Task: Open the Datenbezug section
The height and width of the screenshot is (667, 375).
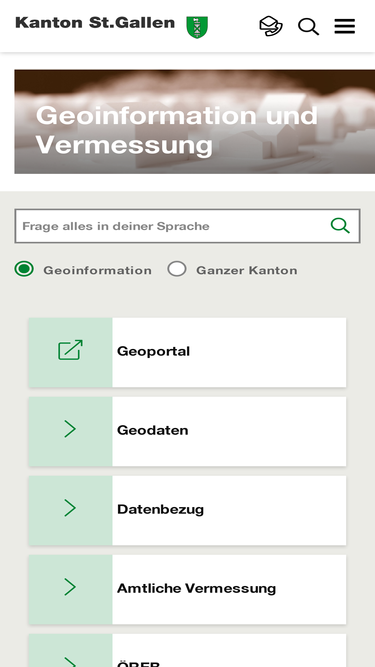Action: [x=188, y=510]
